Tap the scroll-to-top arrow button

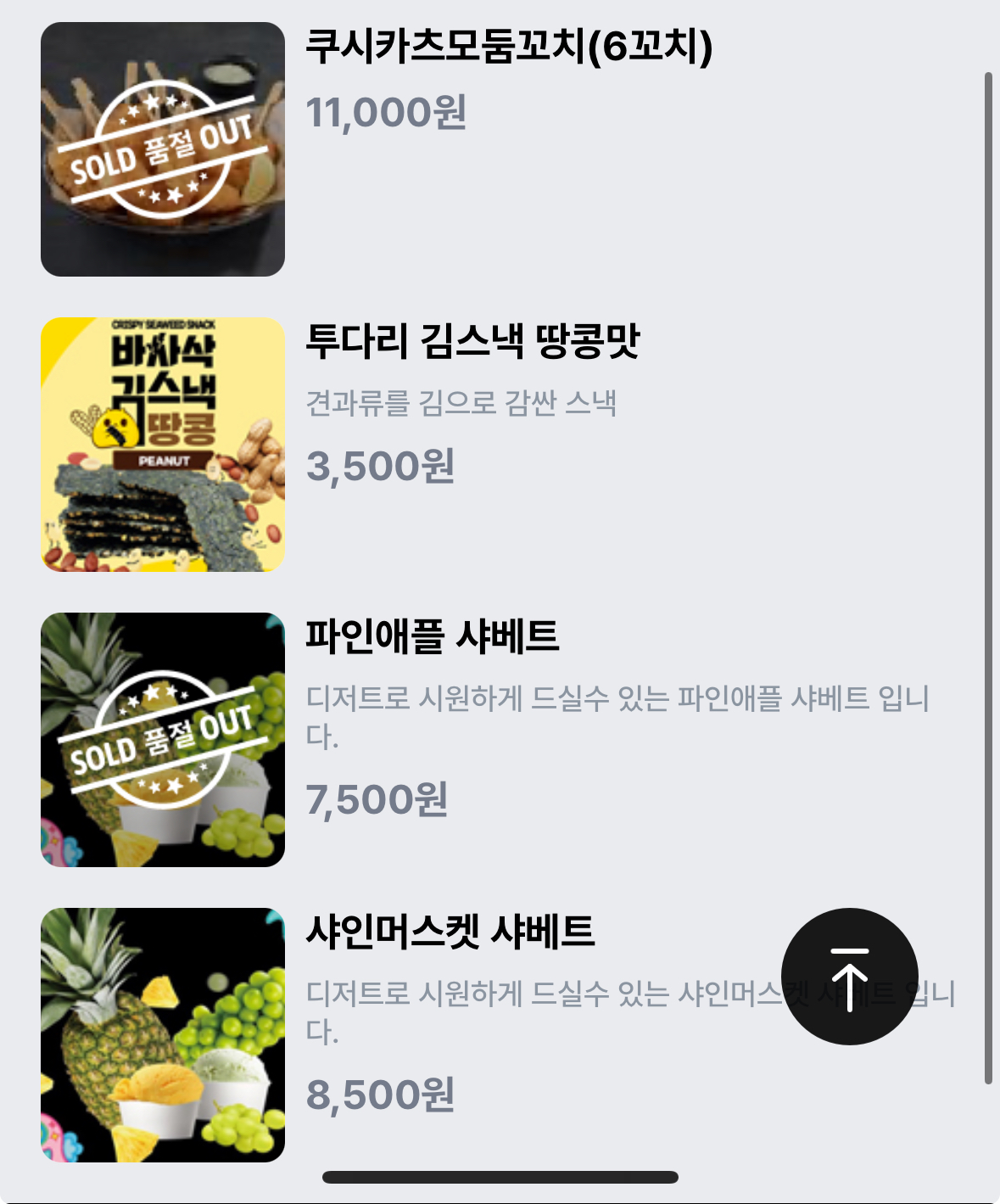pyautogui.click(x=849, y=977)
